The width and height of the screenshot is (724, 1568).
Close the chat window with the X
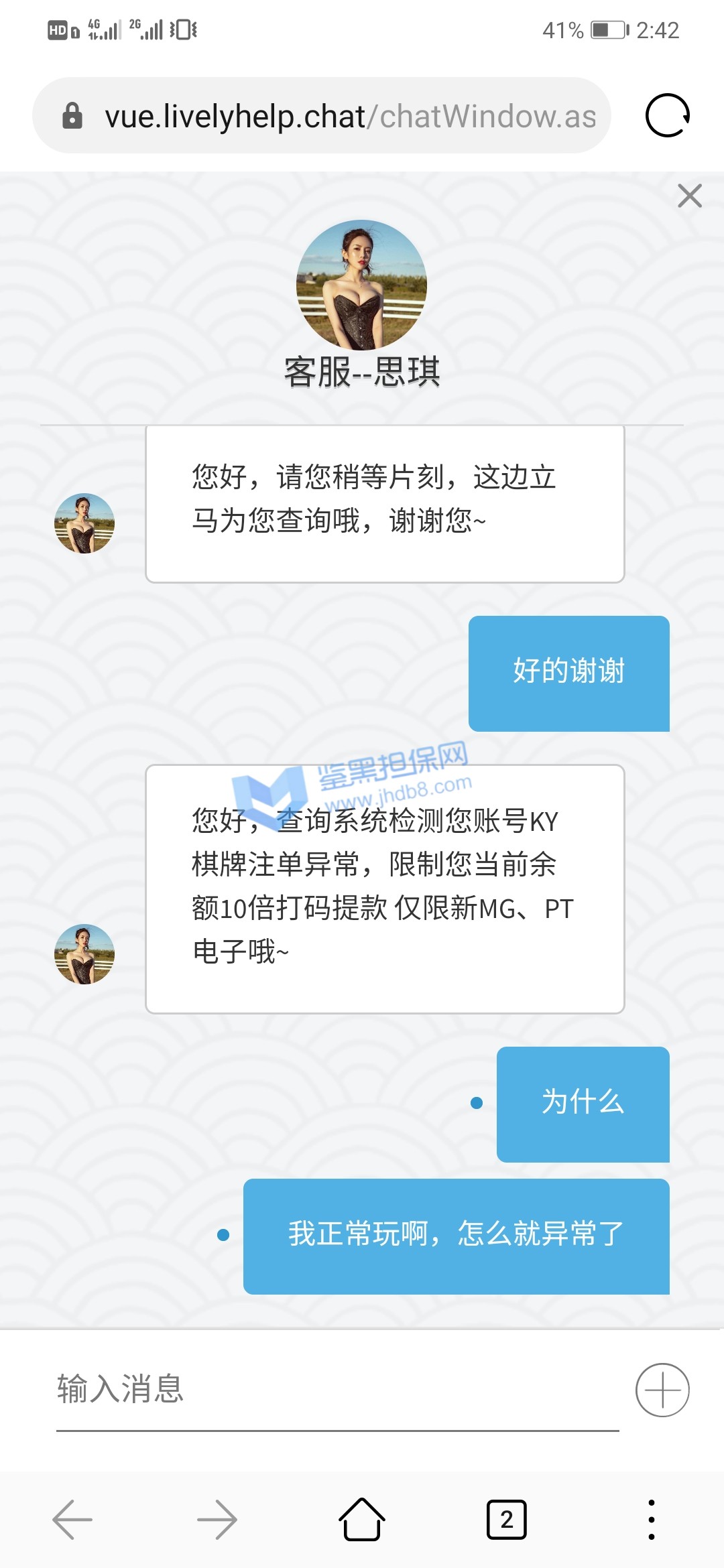tap(689, 196)
